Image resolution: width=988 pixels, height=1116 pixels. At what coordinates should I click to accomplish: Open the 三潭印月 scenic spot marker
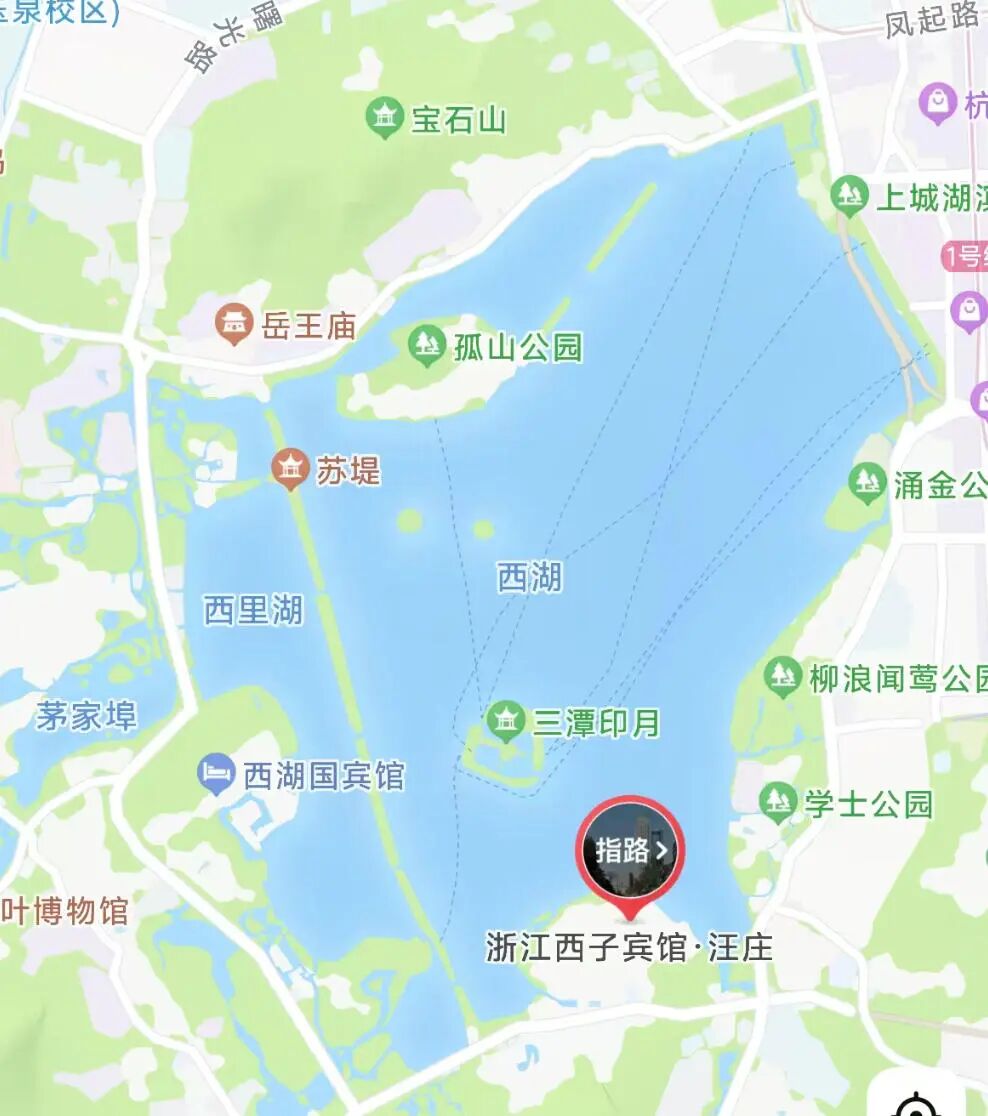[506, 721]
